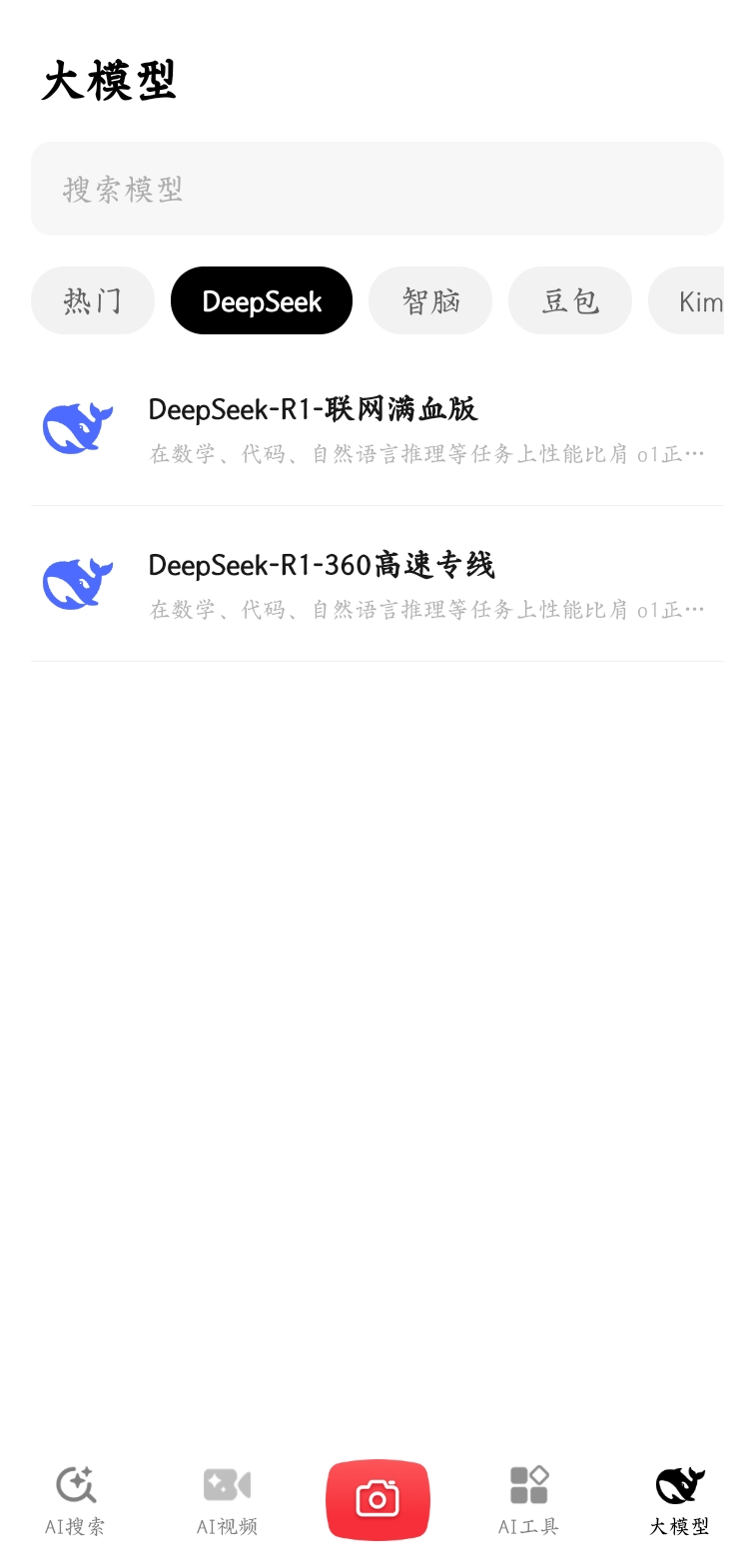Viewport: 755px width, 1568px height.
Task: Open DeepSeek-R1-360高速专线 model
Action: tap(377, 584)
